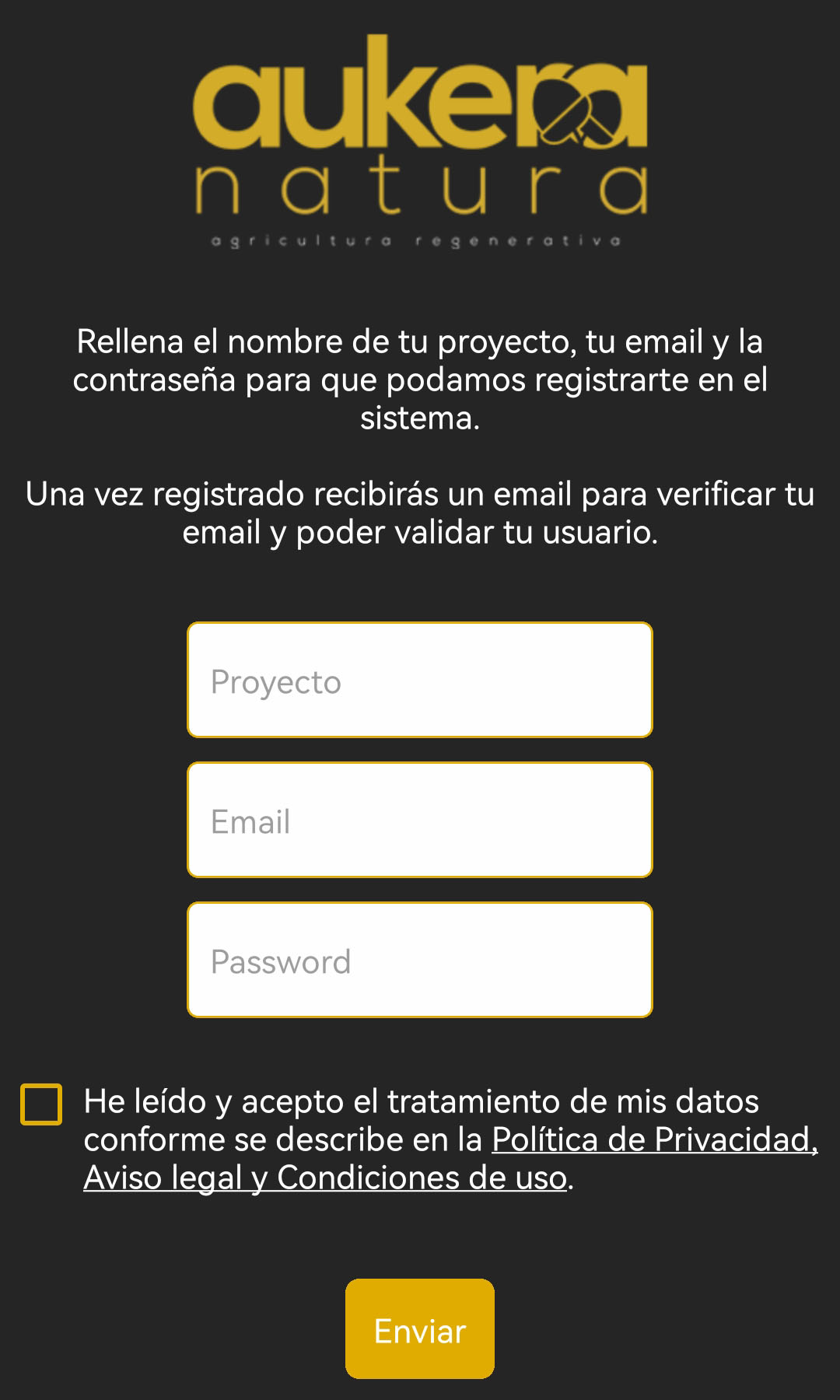Submit the form with Enviar
The width and height of the screenshot is (840, 1400).
[x=420, y=1329]
